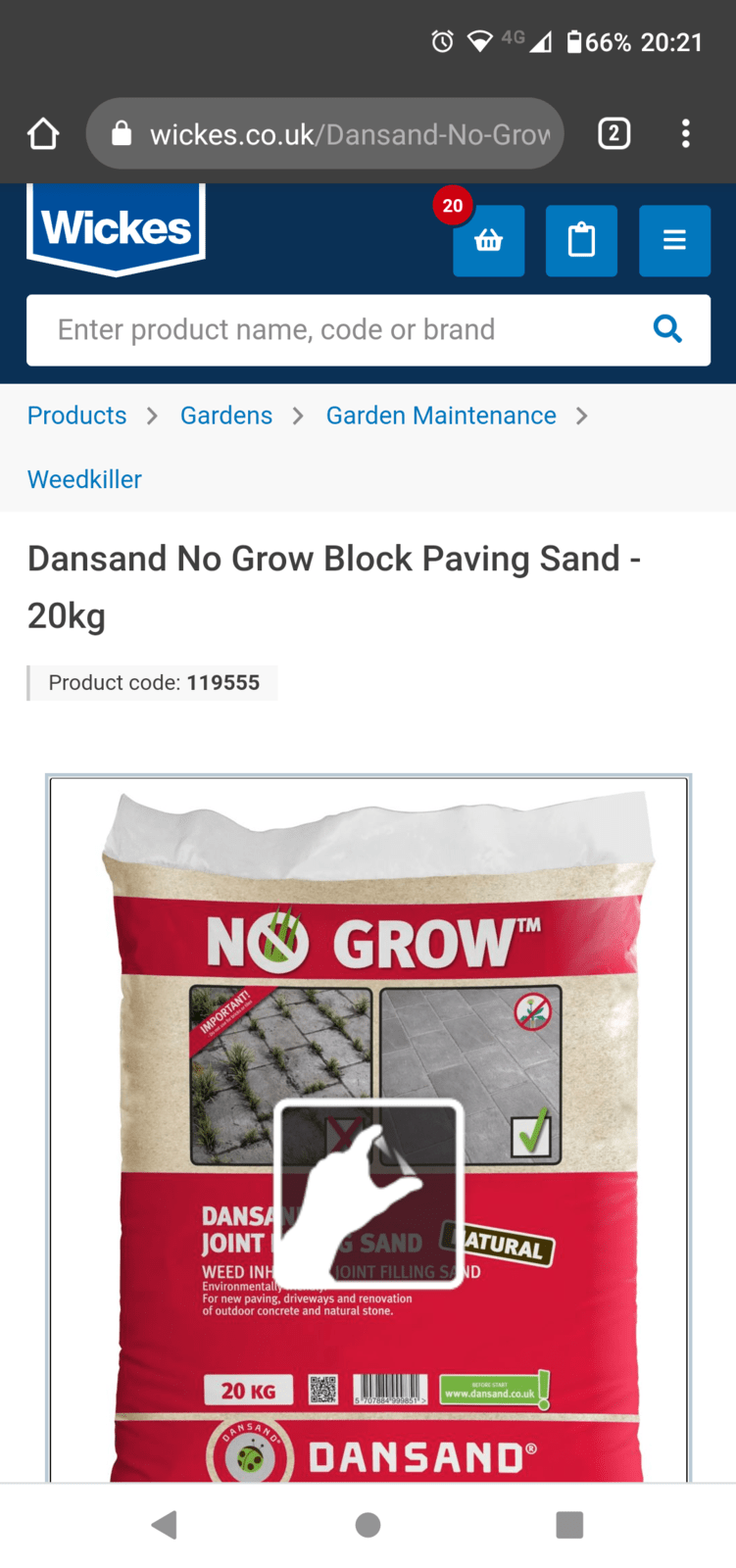736x1568 pixels.
Task: Go to the Gardens breadcrumb
Action: click(x=226, y=416)
